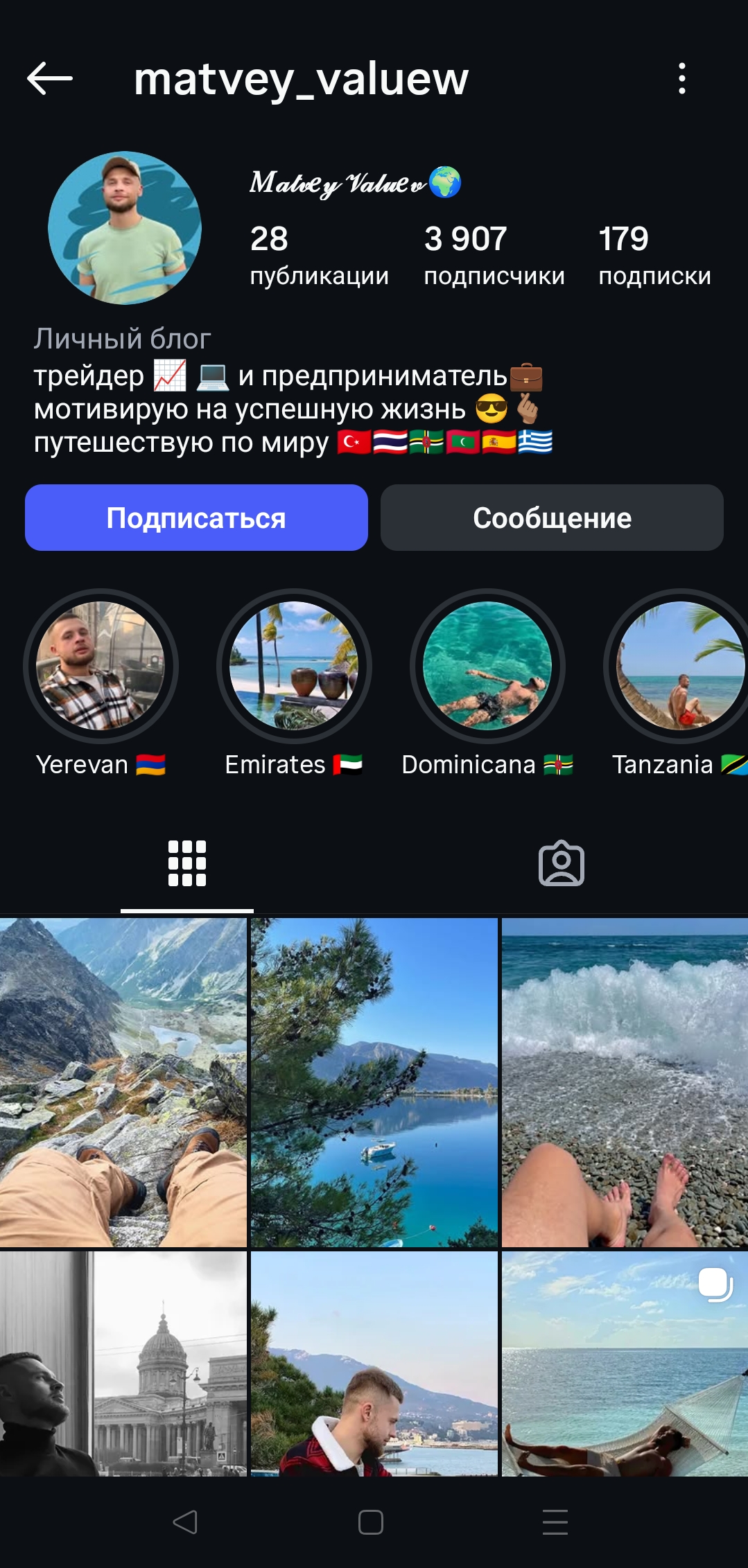Open the grid posts view icon

(187, 863)
